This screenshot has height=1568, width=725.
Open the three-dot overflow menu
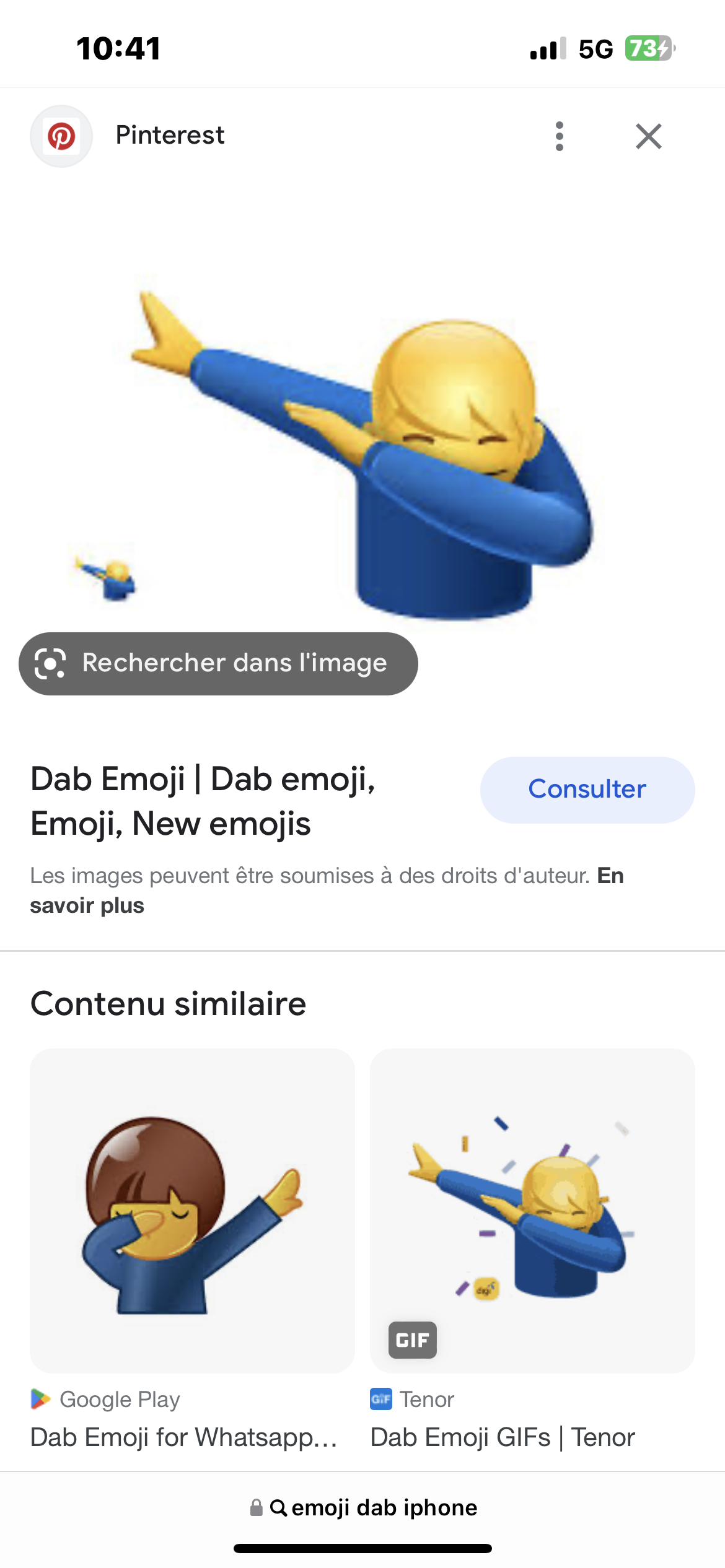[x=560, y=136]
